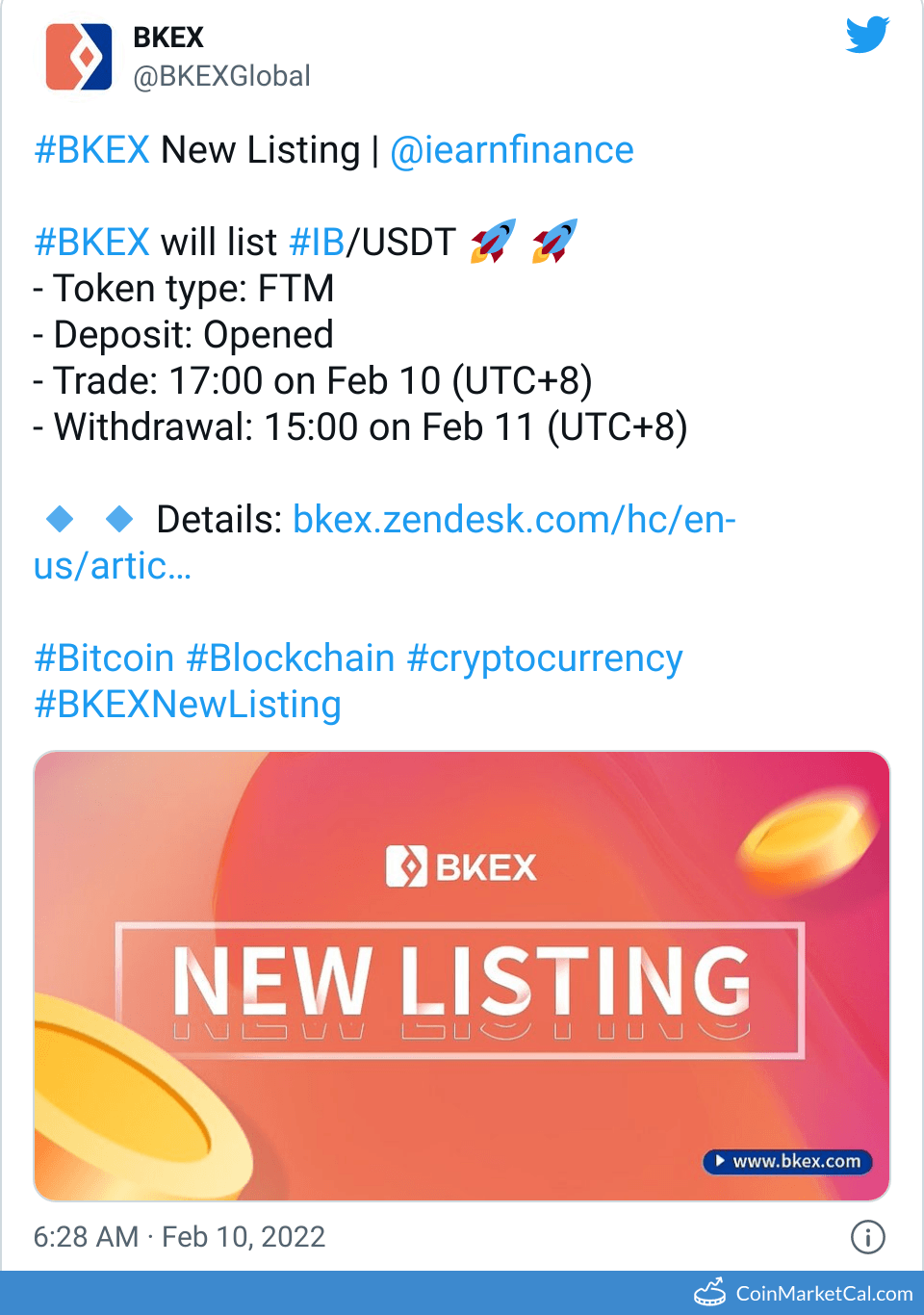Open the #BKEXNewListing hashtag
924x1315 pixels.
[x=188, y=705]
